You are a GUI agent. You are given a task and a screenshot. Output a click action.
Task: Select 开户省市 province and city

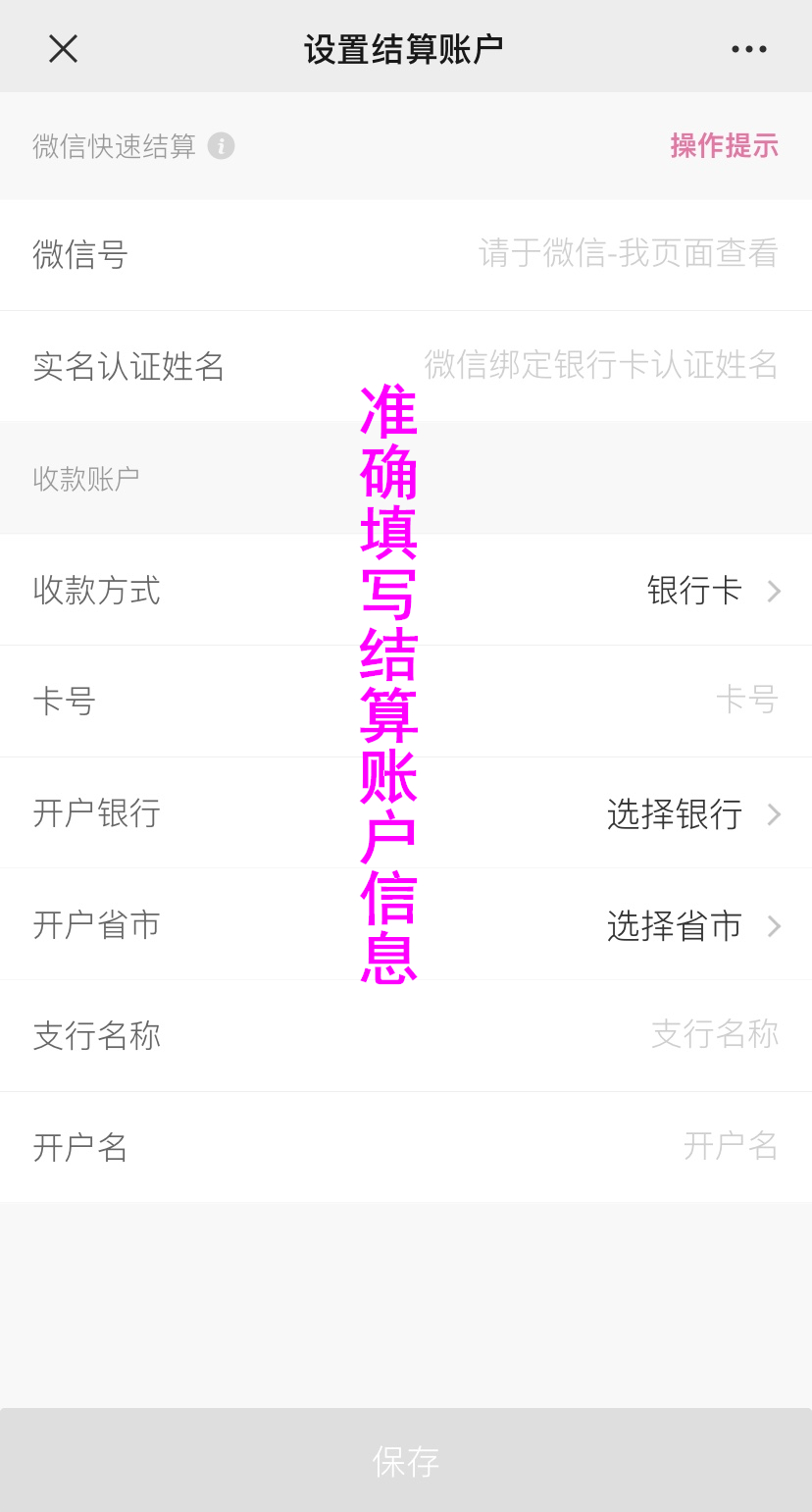[692, 925]
